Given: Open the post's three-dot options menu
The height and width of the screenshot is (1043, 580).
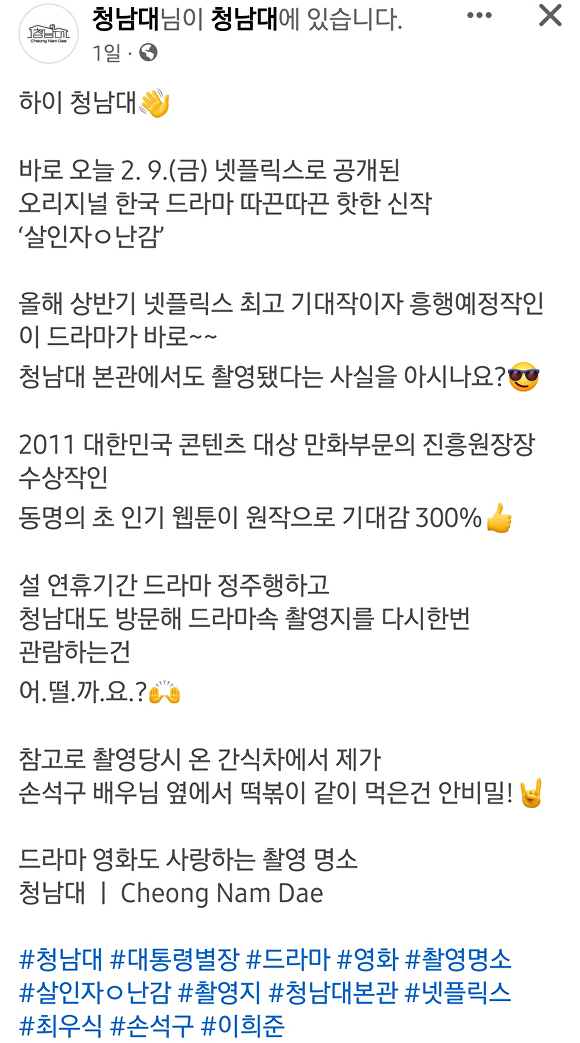Looking at the screenshot, I should click(480, 16).
